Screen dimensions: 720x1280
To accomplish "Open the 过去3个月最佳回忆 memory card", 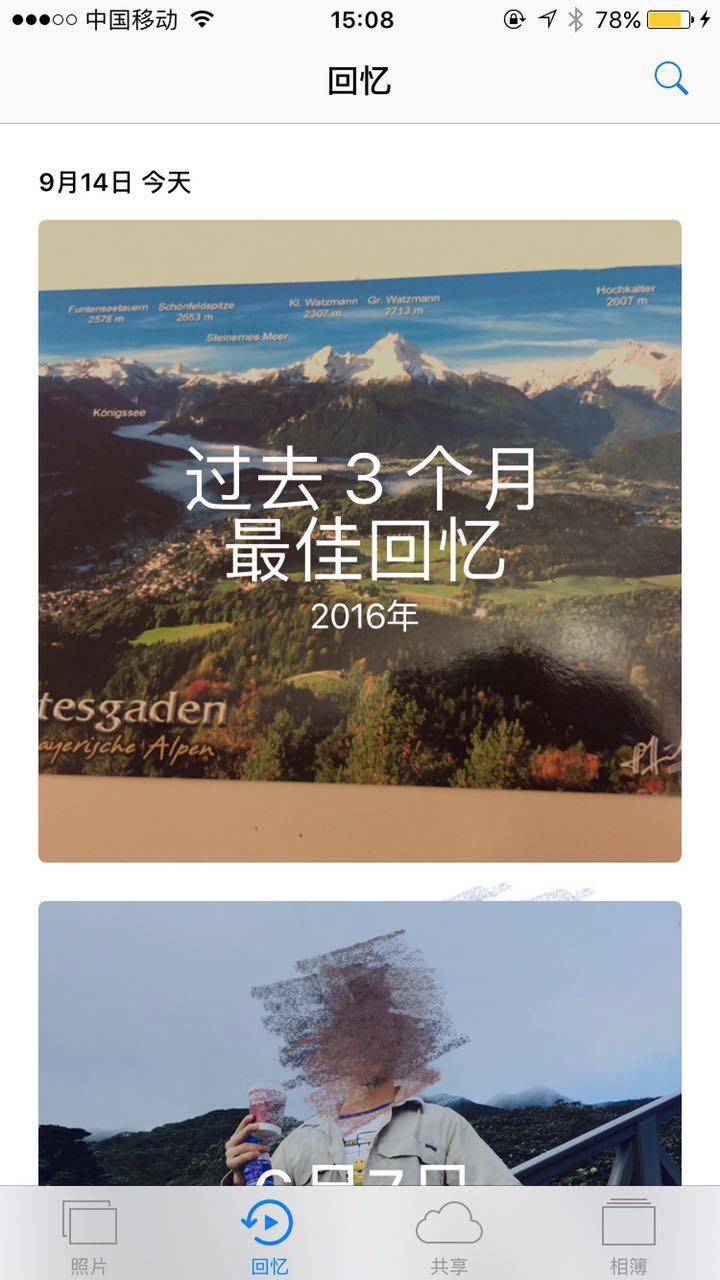I will coord(360,540).
